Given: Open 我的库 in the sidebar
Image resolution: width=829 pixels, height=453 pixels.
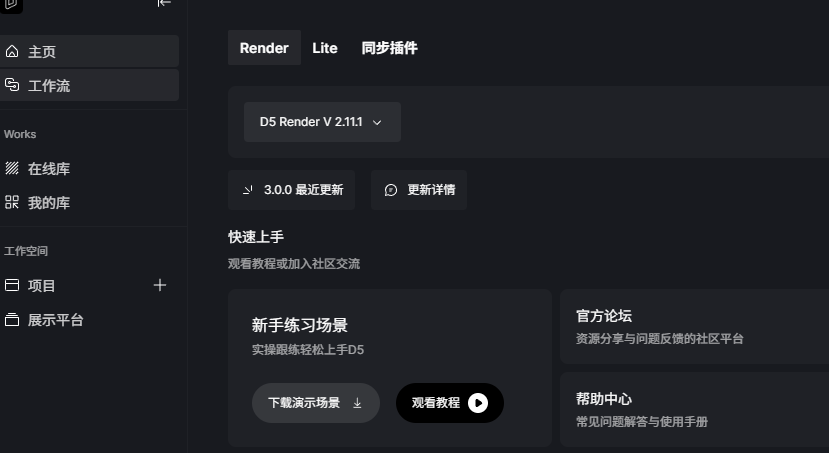Looking at the screenshot, I should (x=49, y=203).
